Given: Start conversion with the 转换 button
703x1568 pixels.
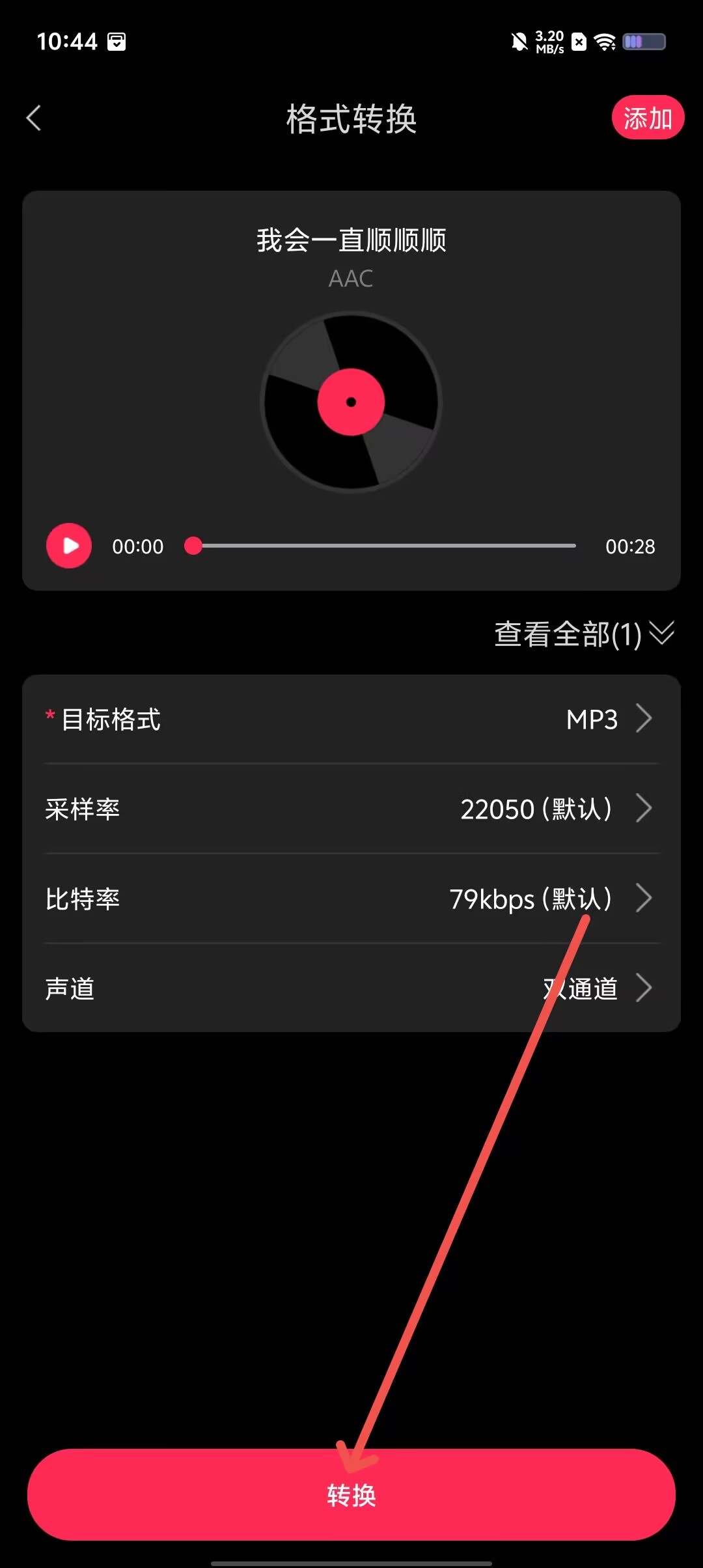Looking at the screenshot, I should 351,1494.
